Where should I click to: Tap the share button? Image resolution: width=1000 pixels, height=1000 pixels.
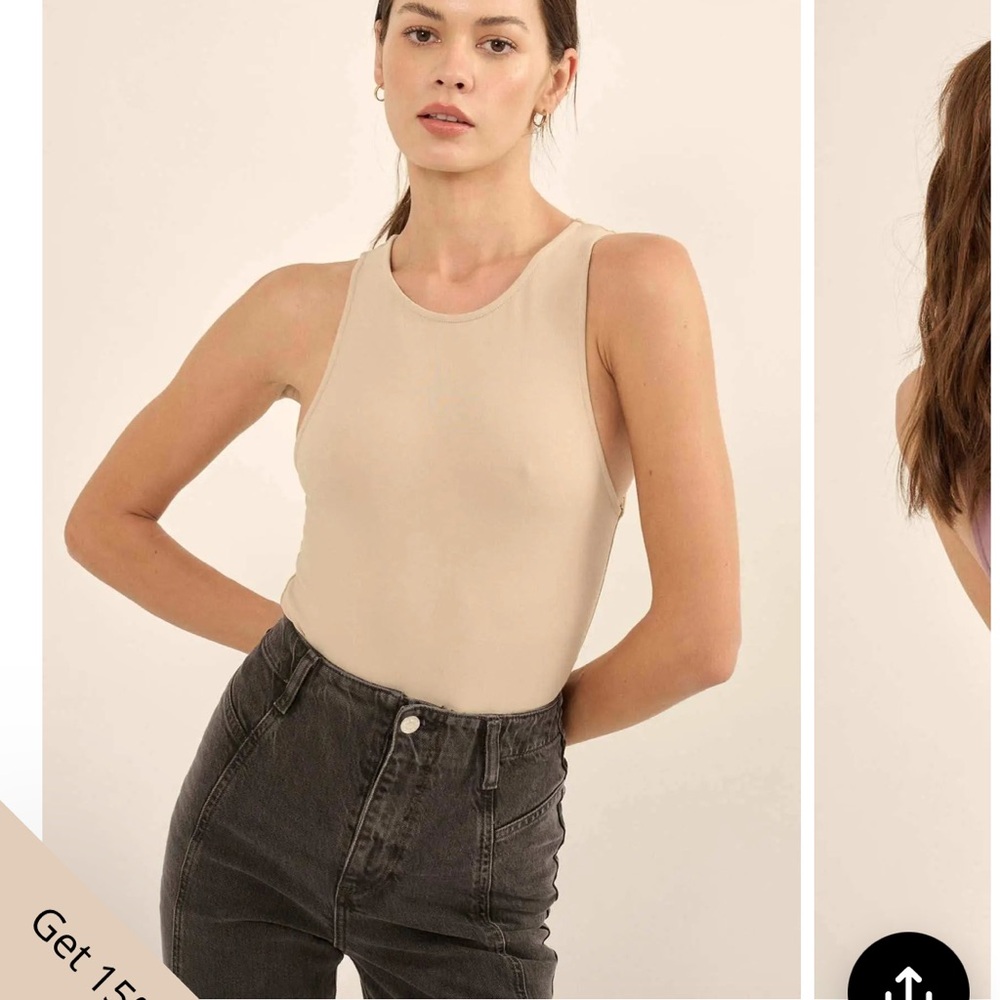tap(908, 972)
